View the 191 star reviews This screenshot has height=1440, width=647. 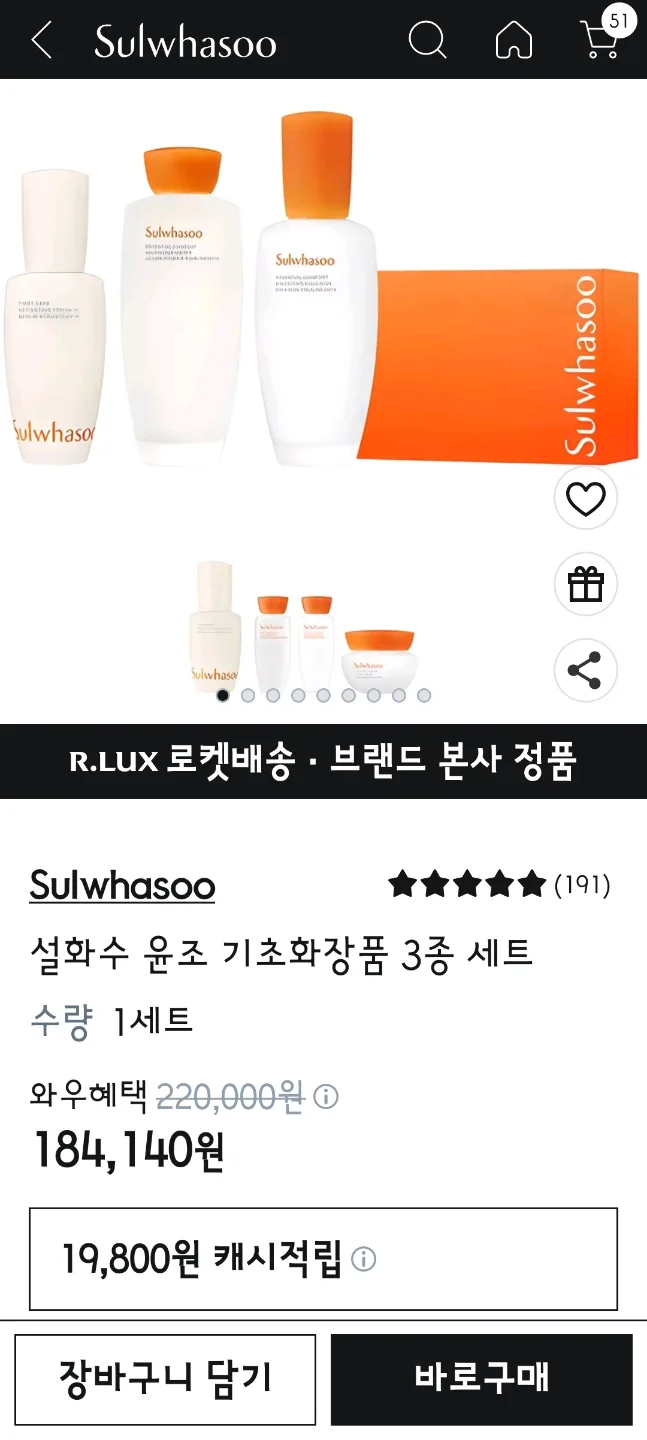click(x=498, y=884)
